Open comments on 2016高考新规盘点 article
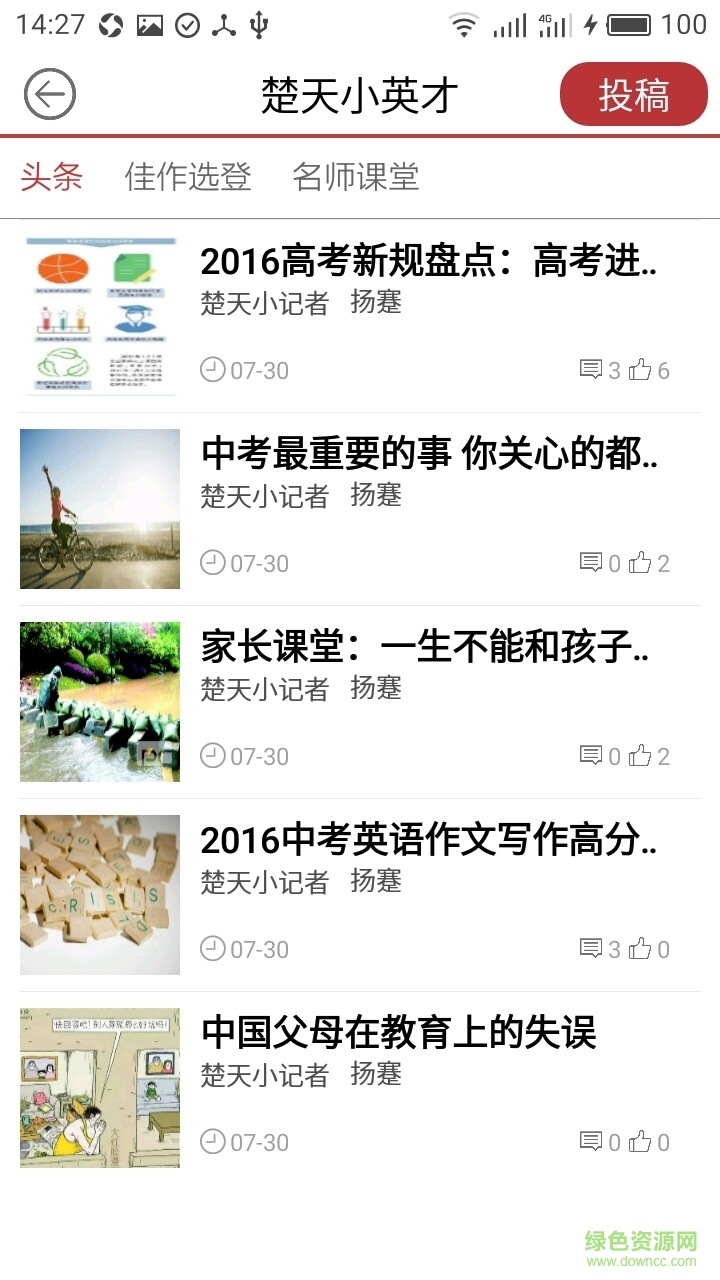 [x=591, y=370]
